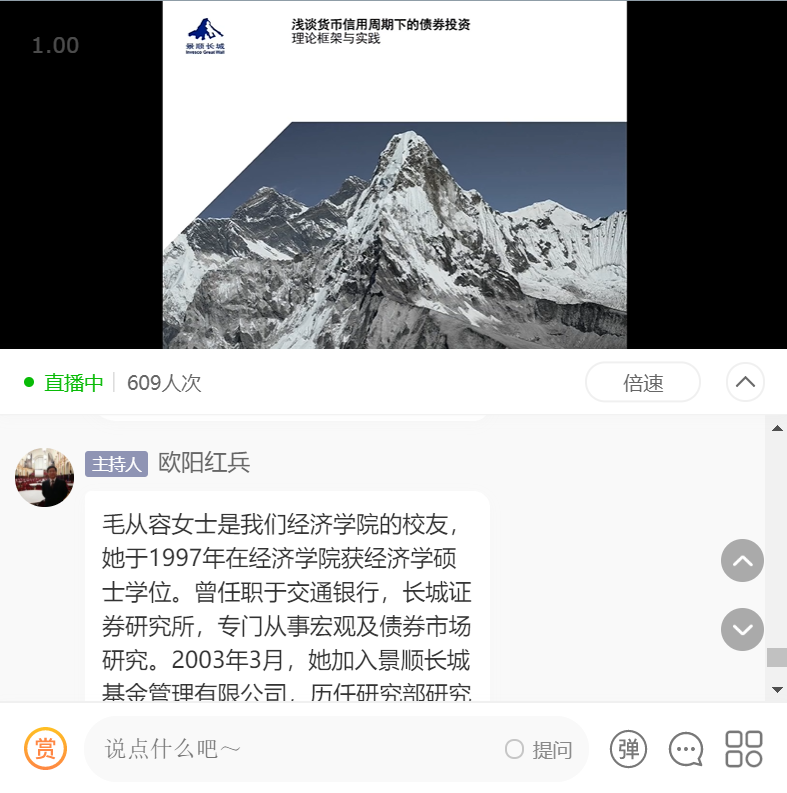Open the four-square grid menu icon
The width and height of the screenshot is (787, 793).
pos(743,749)
